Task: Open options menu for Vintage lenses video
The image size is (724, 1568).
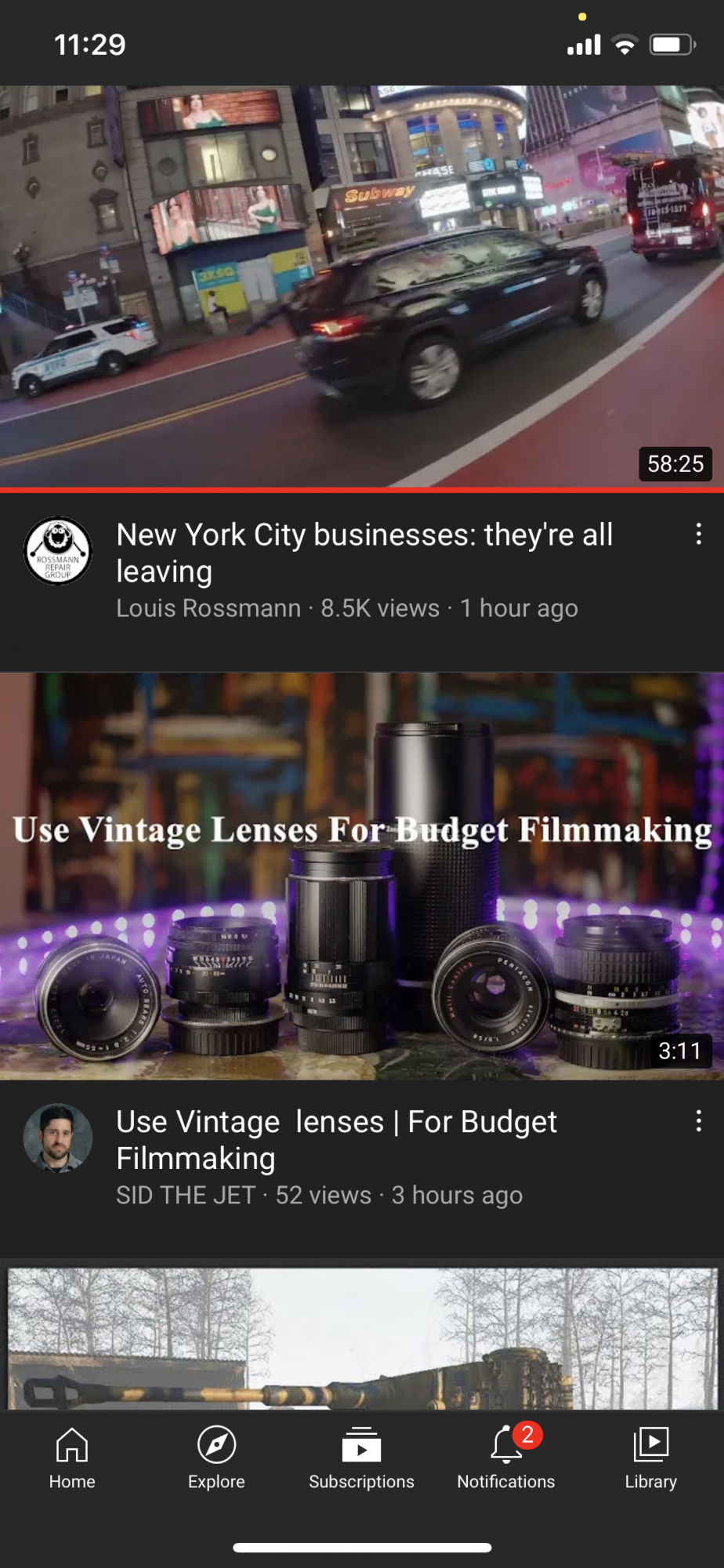Action: pyautogui.click(x=698, y=1121)
